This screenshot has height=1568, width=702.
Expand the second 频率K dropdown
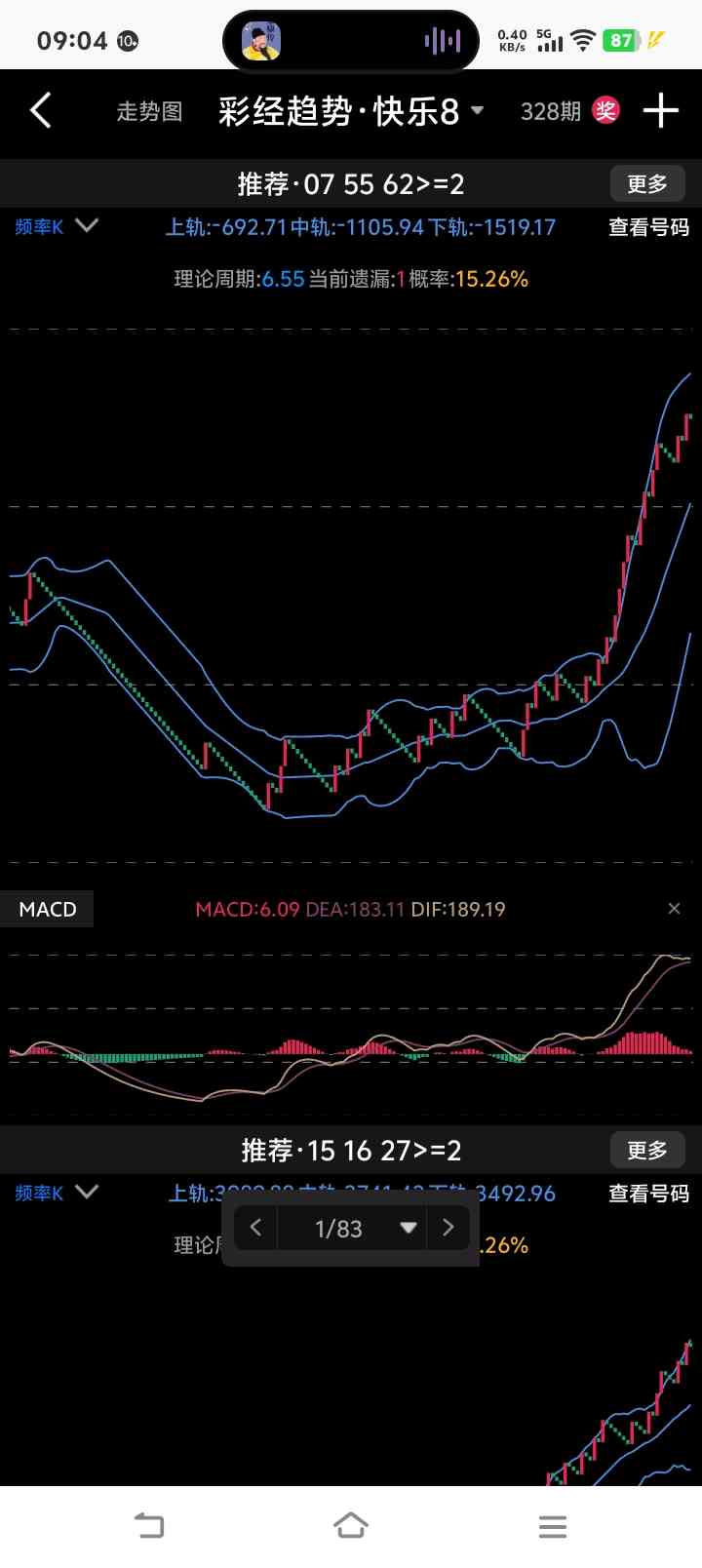(57, 1193)
